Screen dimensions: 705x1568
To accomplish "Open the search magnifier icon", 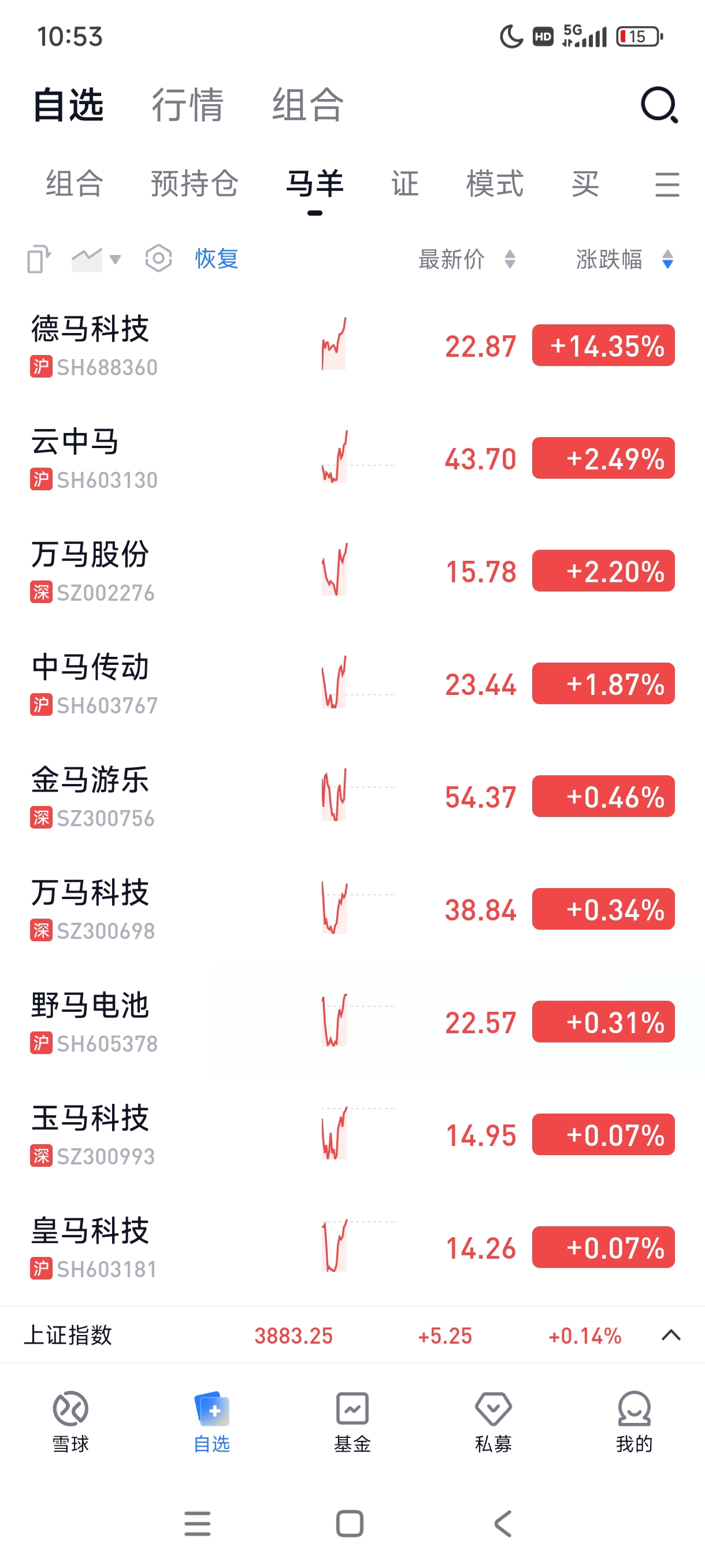I will coord(659,105).
